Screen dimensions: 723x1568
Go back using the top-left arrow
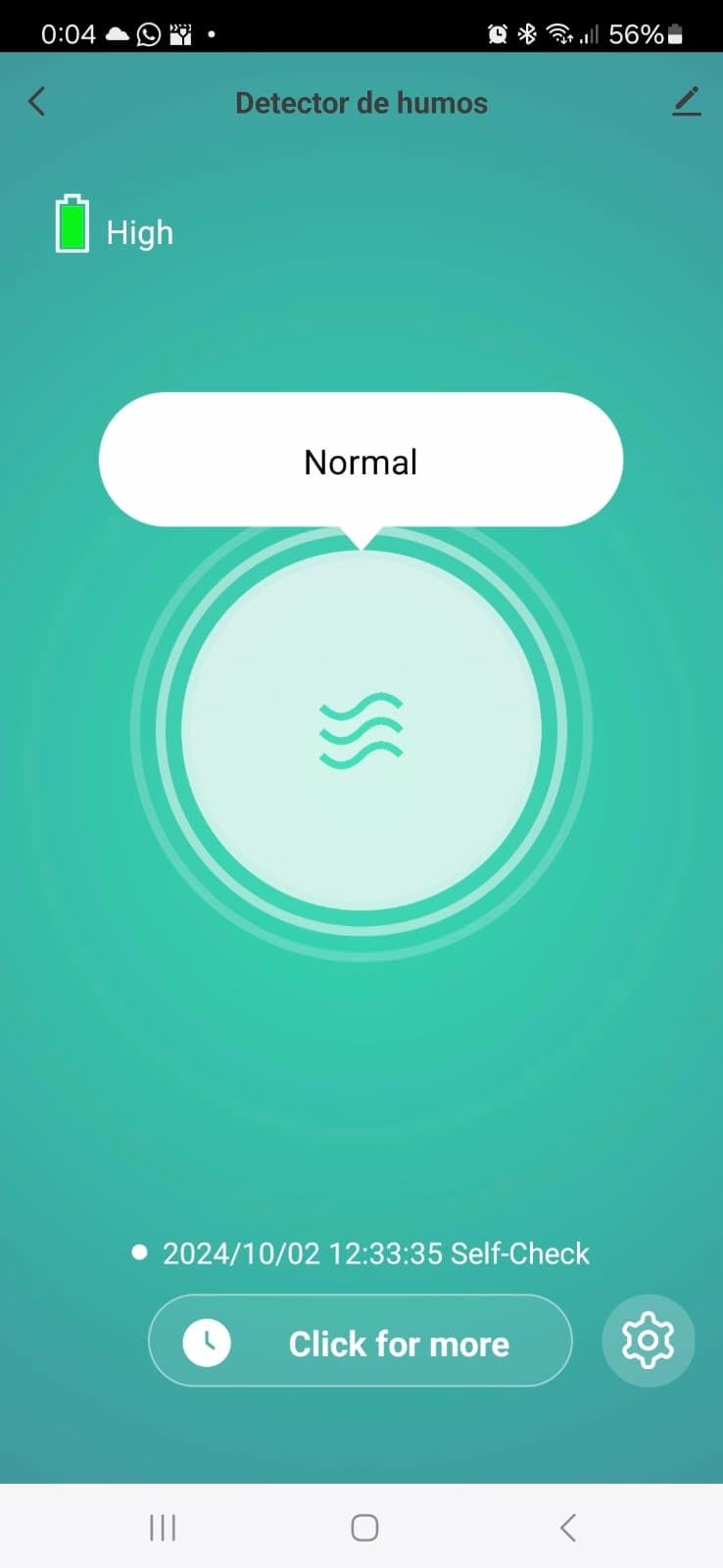37,101
